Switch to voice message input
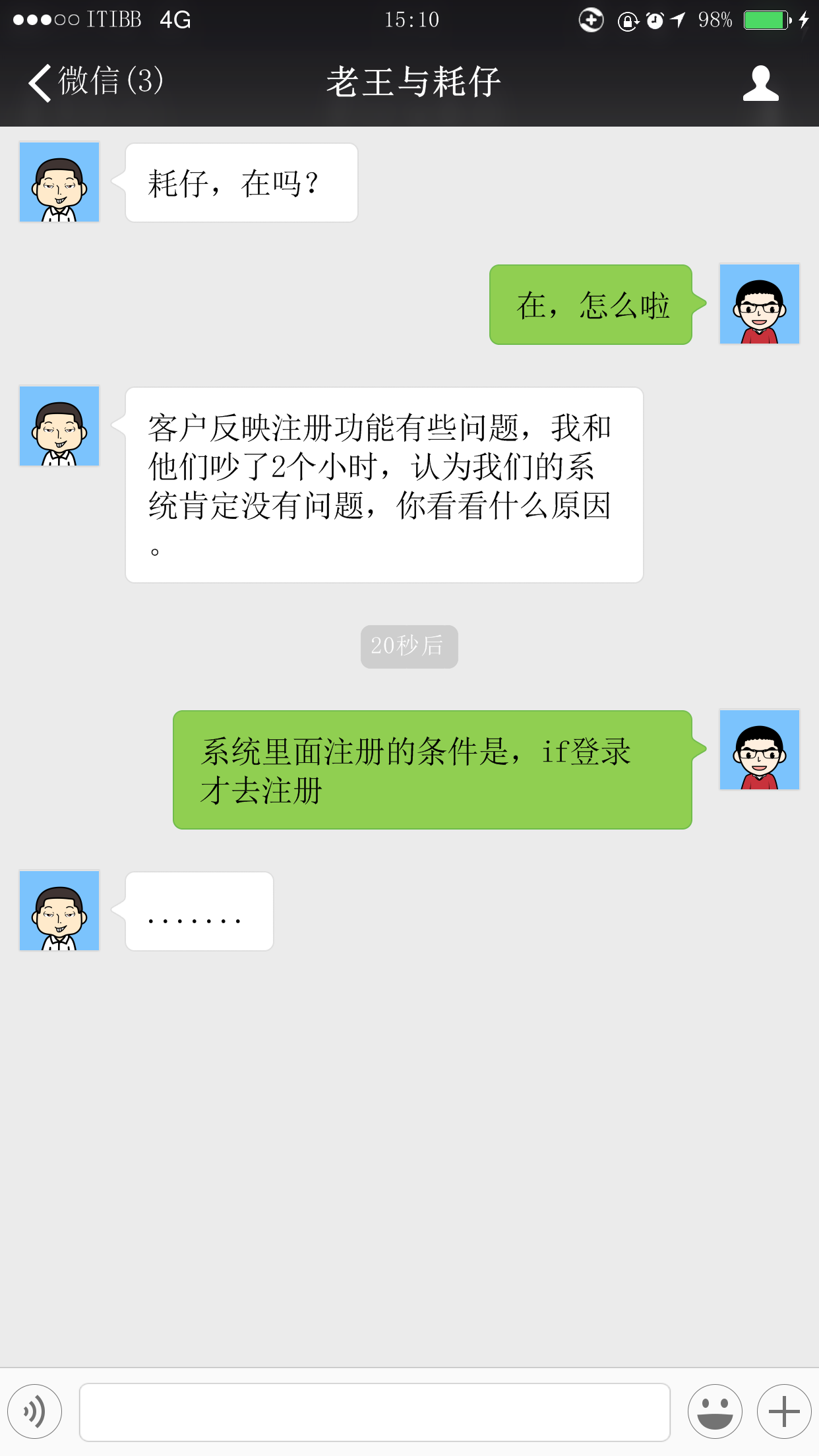 pos(35,1411)
